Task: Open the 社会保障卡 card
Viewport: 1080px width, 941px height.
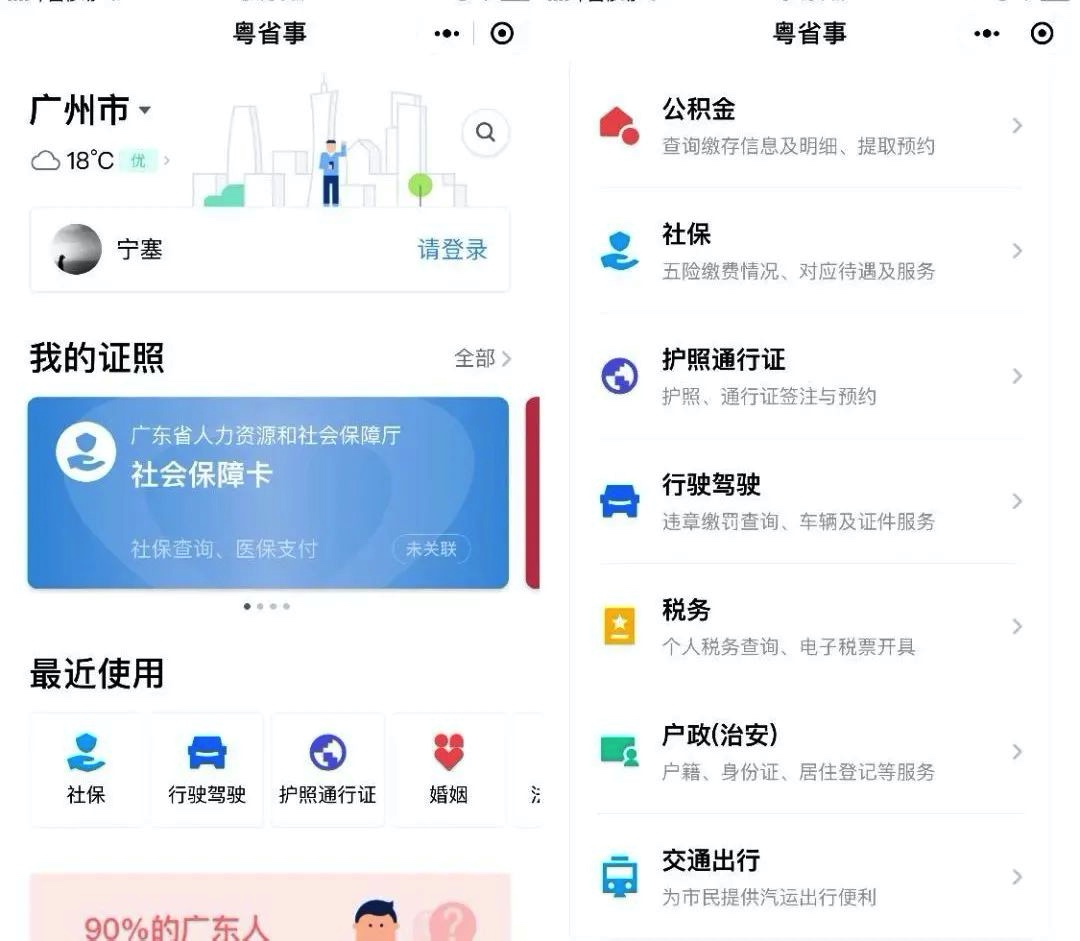Action: 268,492
